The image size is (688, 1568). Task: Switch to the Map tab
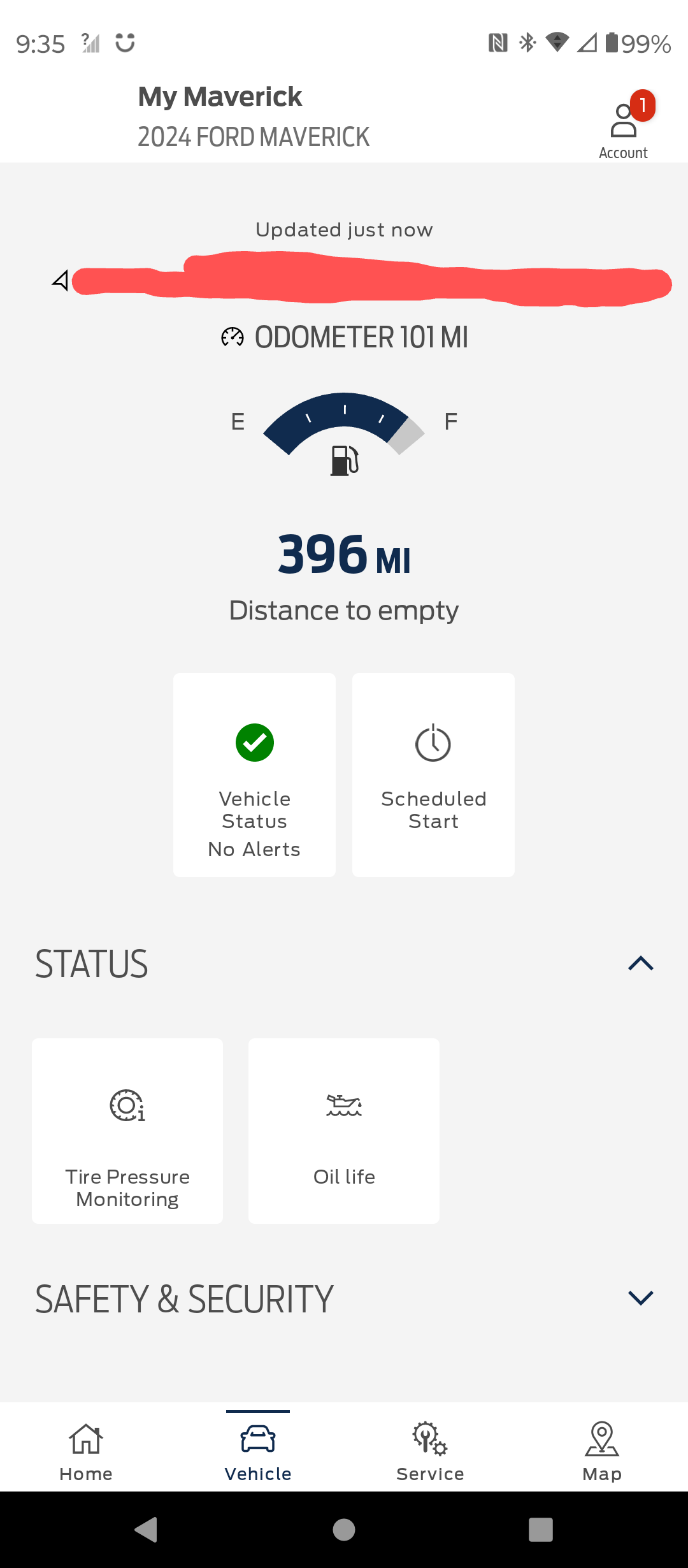602,1449
